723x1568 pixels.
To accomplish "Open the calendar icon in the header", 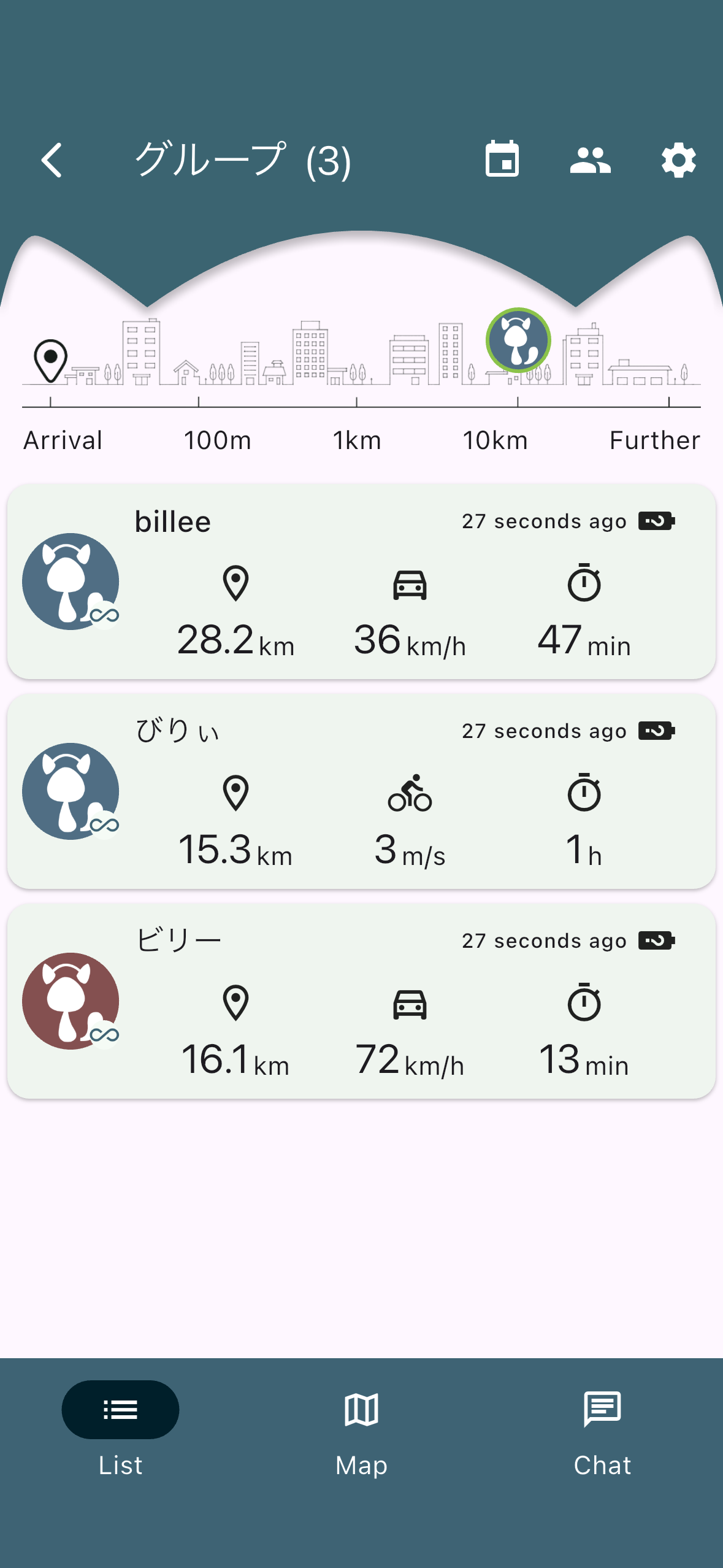I will click(502, 159).
